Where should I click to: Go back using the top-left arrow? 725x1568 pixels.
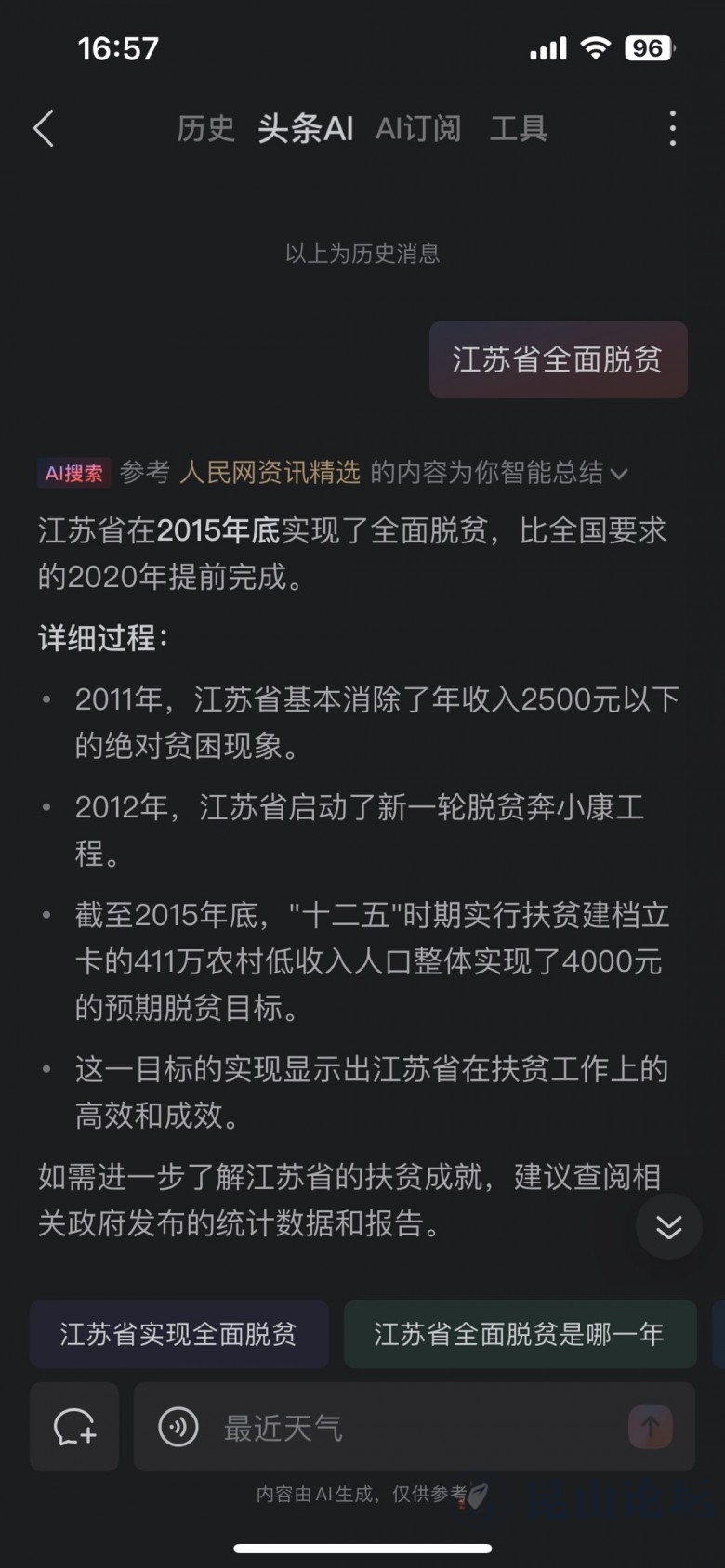coord(44,128)
